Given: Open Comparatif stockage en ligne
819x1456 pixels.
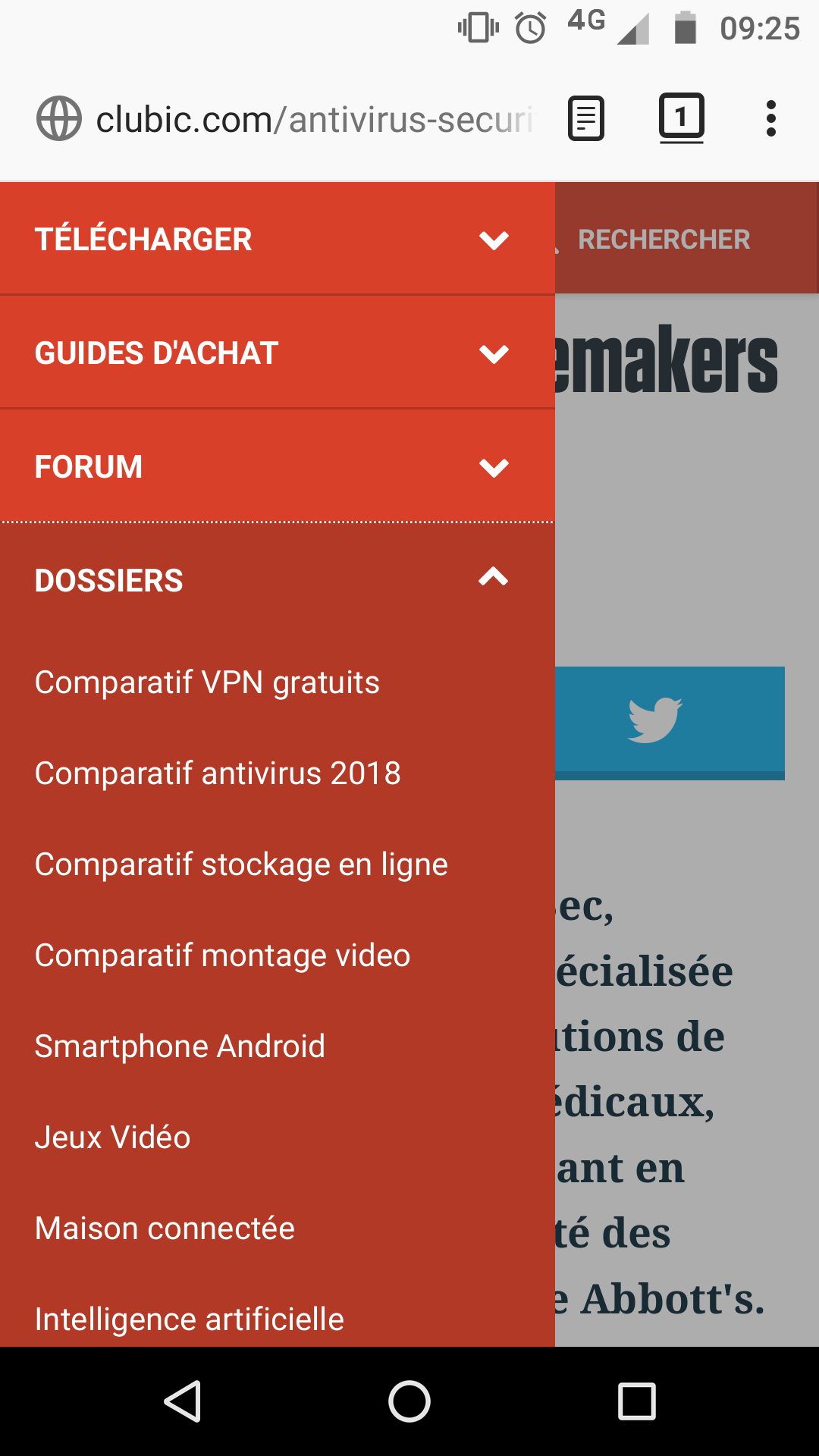Looking at the screenshot, I should [x=241, y=864].
